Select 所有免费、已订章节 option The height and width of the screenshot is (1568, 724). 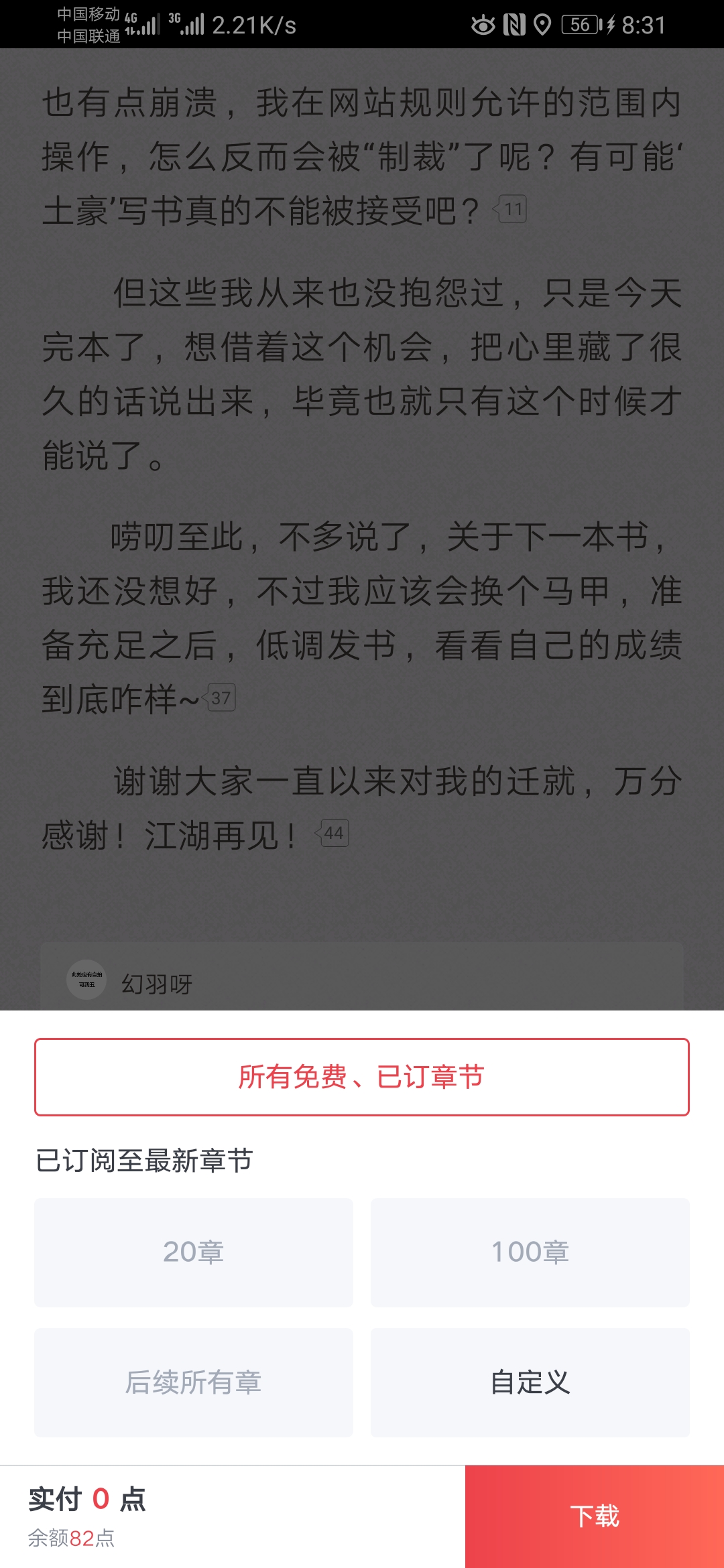point(362,1077)
